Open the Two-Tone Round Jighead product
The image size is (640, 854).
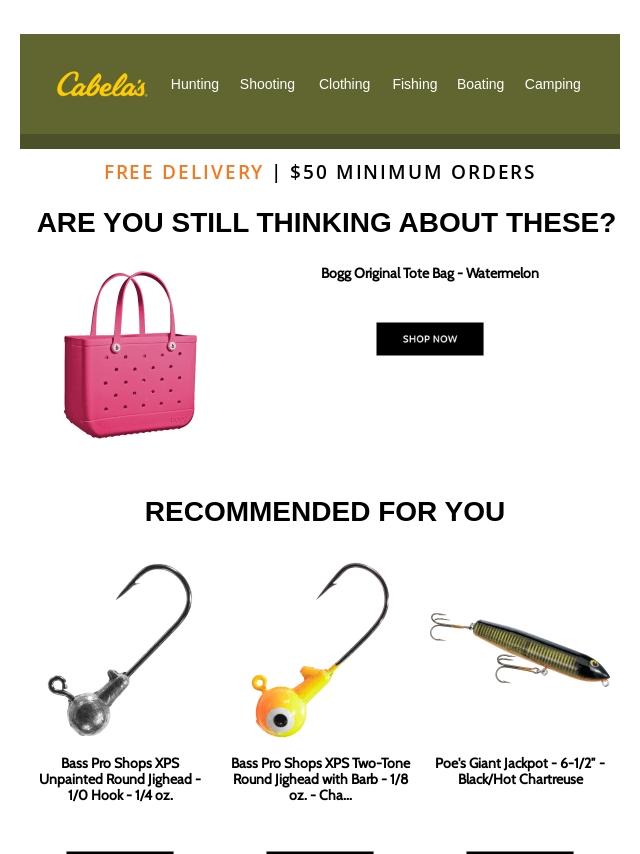(x=320, y=650)
